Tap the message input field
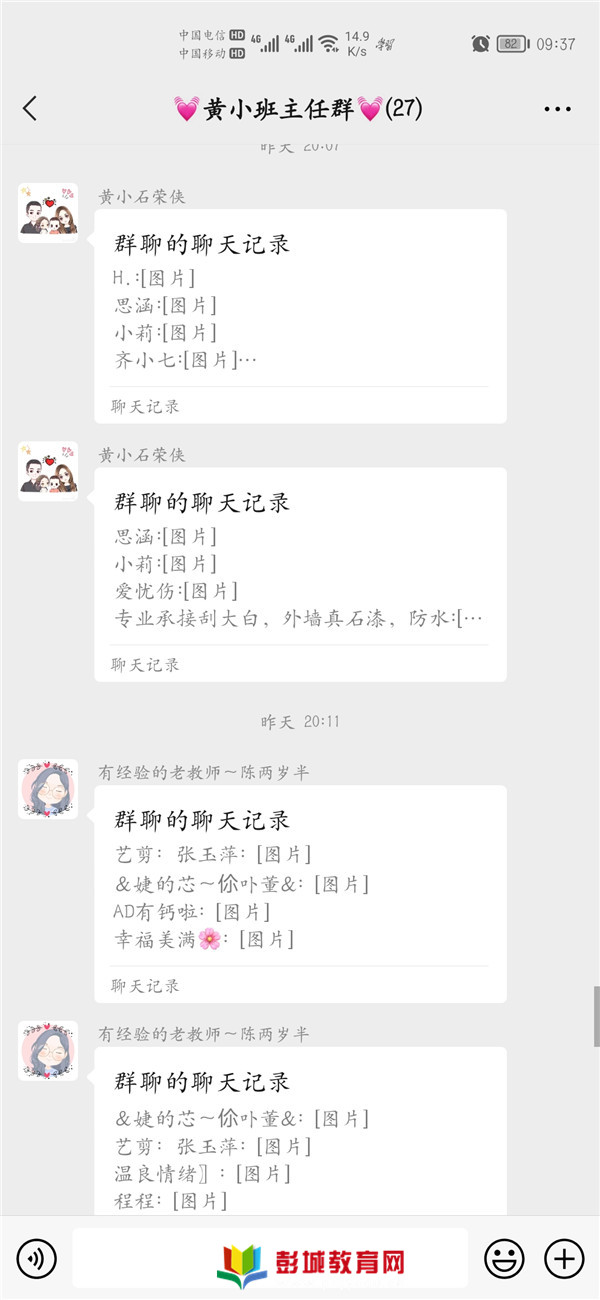The image size is (600, 1300). pyautogui.click(x=270, y=1257)
